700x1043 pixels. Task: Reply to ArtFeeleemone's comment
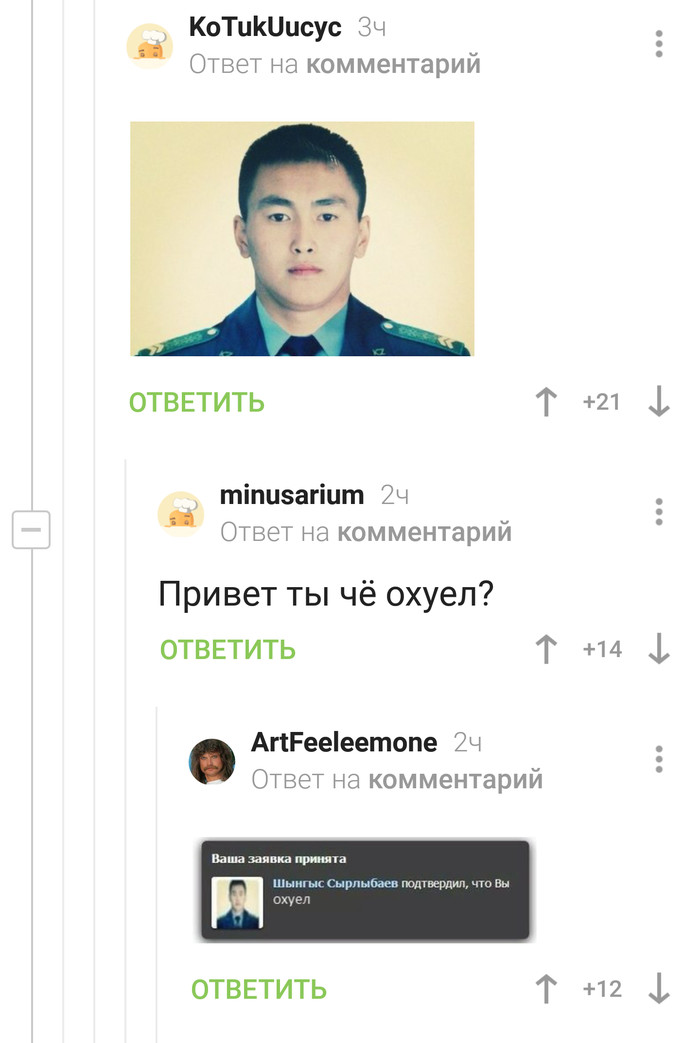[259, 989]
